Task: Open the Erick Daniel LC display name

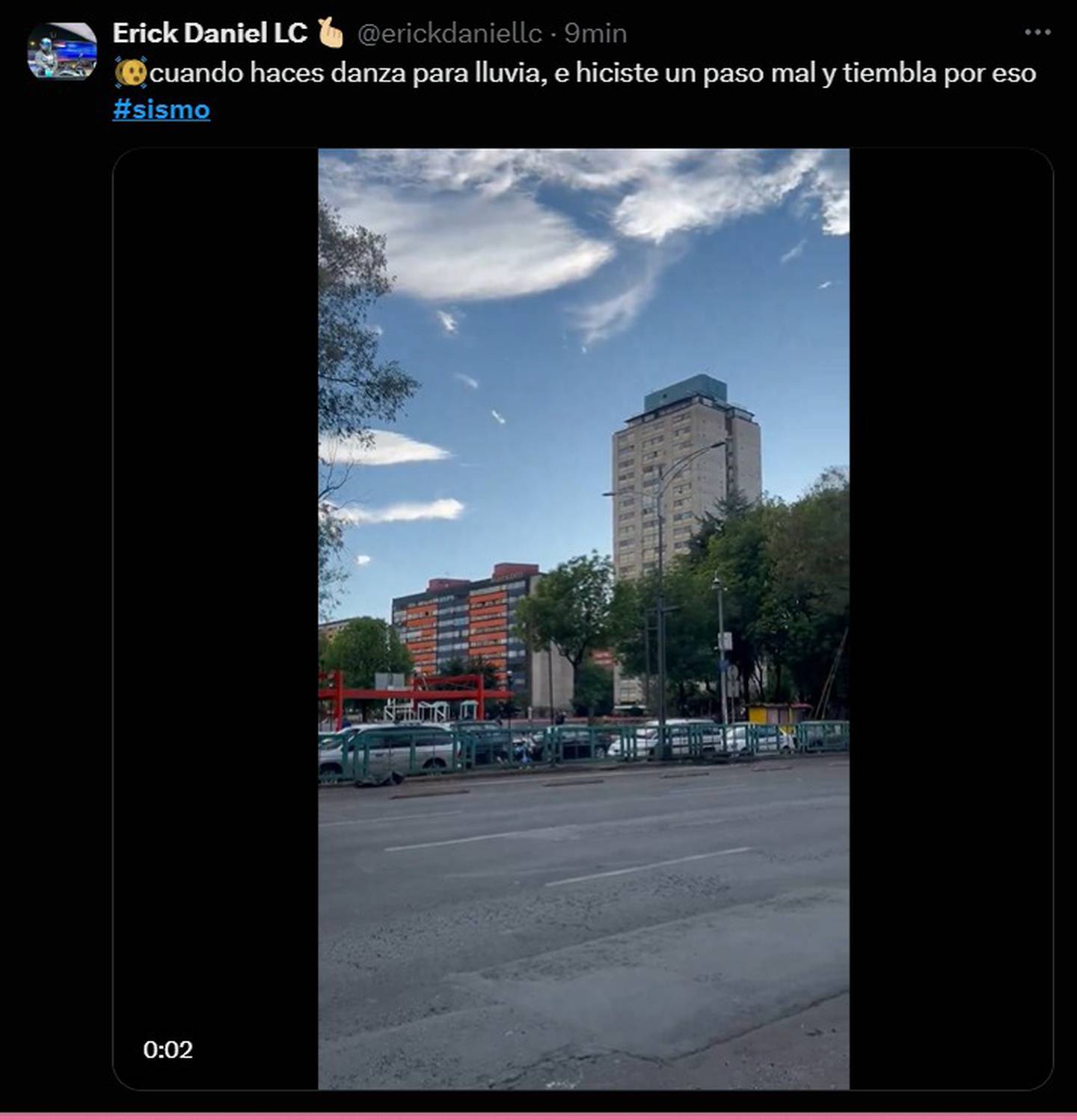Action: coord(209,33)
